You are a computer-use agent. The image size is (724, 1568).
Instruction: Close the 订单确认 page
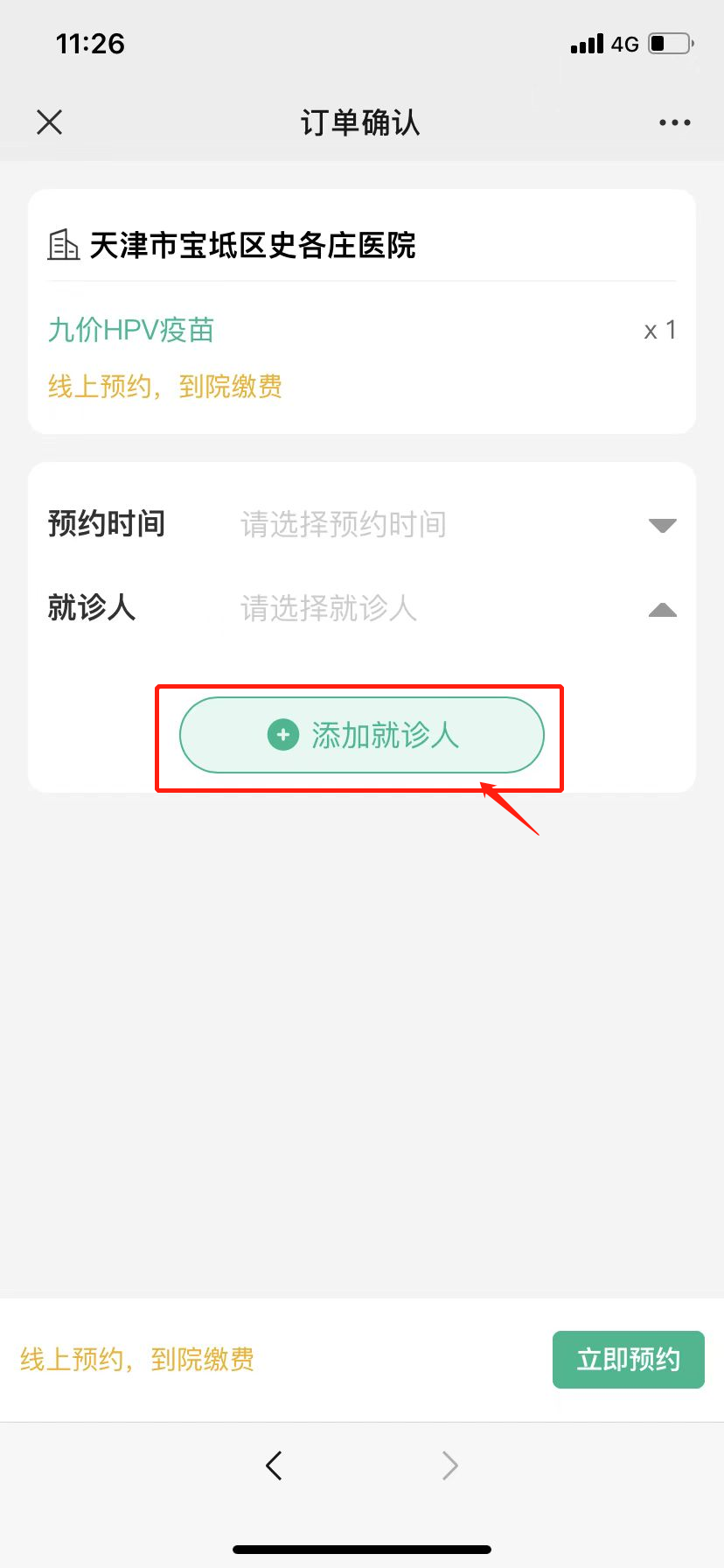click(x=50, y=122)
